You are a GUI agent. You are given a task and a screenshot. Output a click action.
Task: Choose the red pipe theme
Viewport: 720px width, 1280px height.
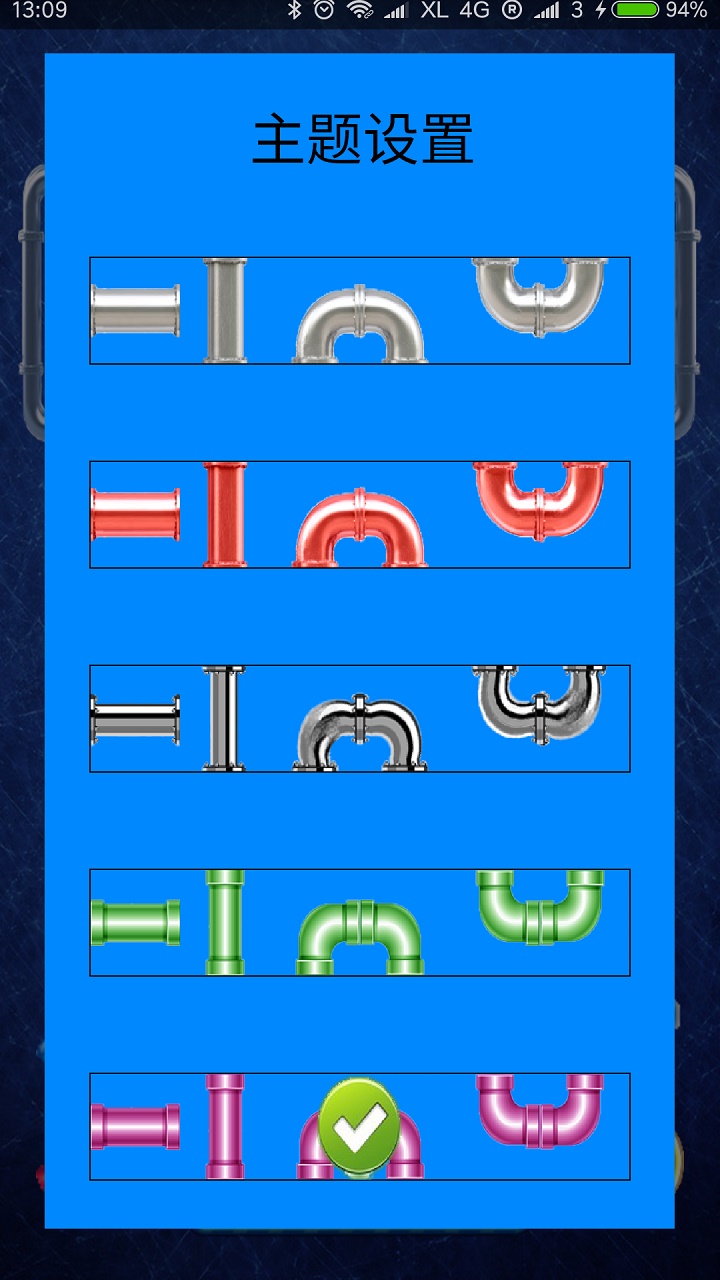360,514
